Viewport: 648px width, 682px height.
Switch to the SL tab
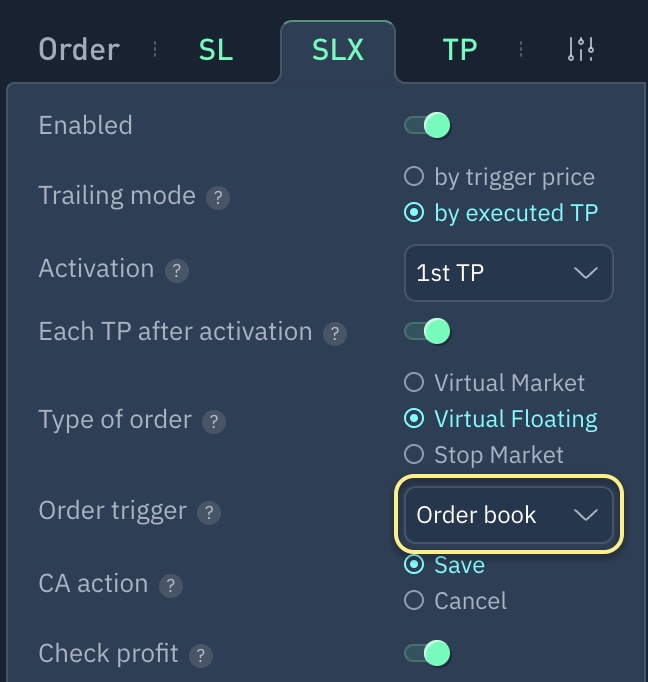tap(216, 50)
